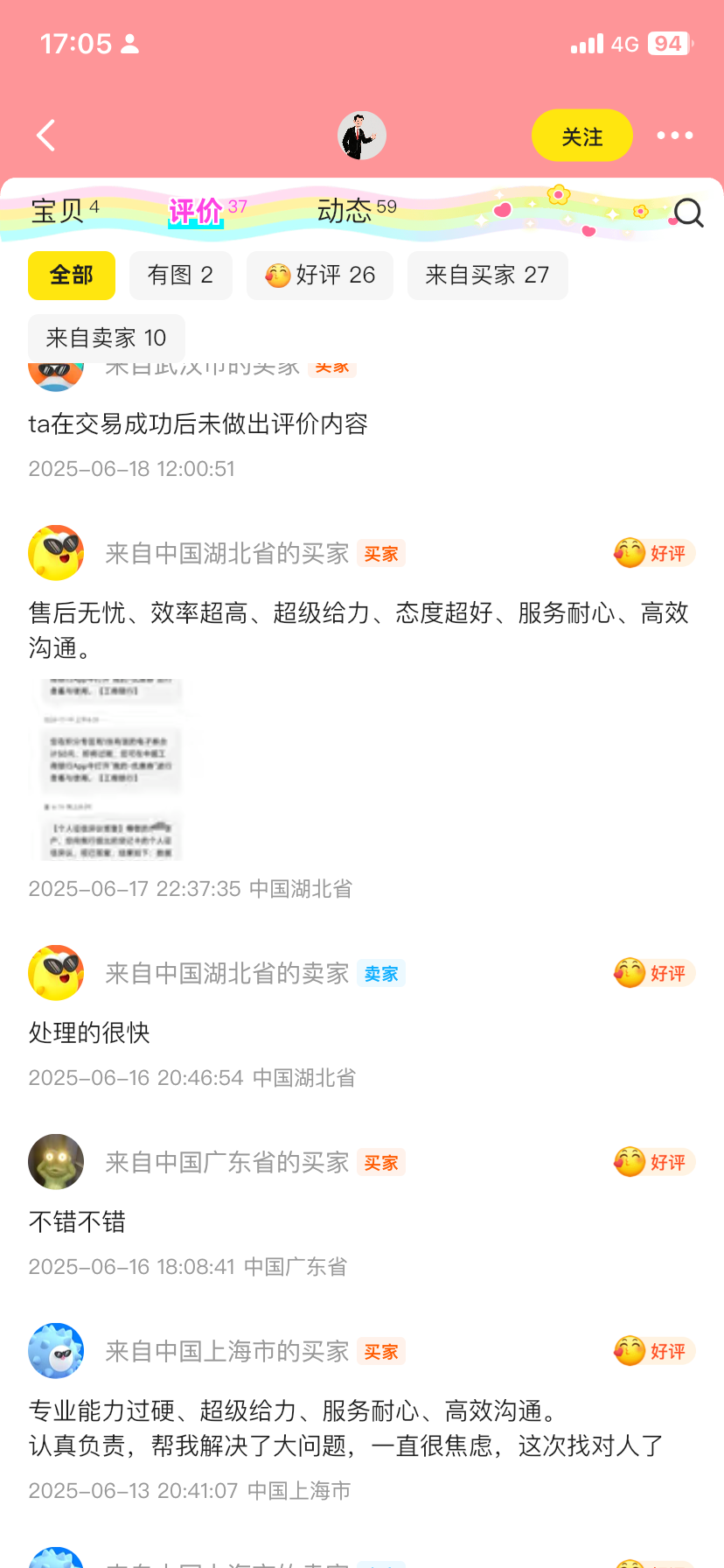
Task: Show reviews 来自卖家 10
Action: tap(106, 339)
